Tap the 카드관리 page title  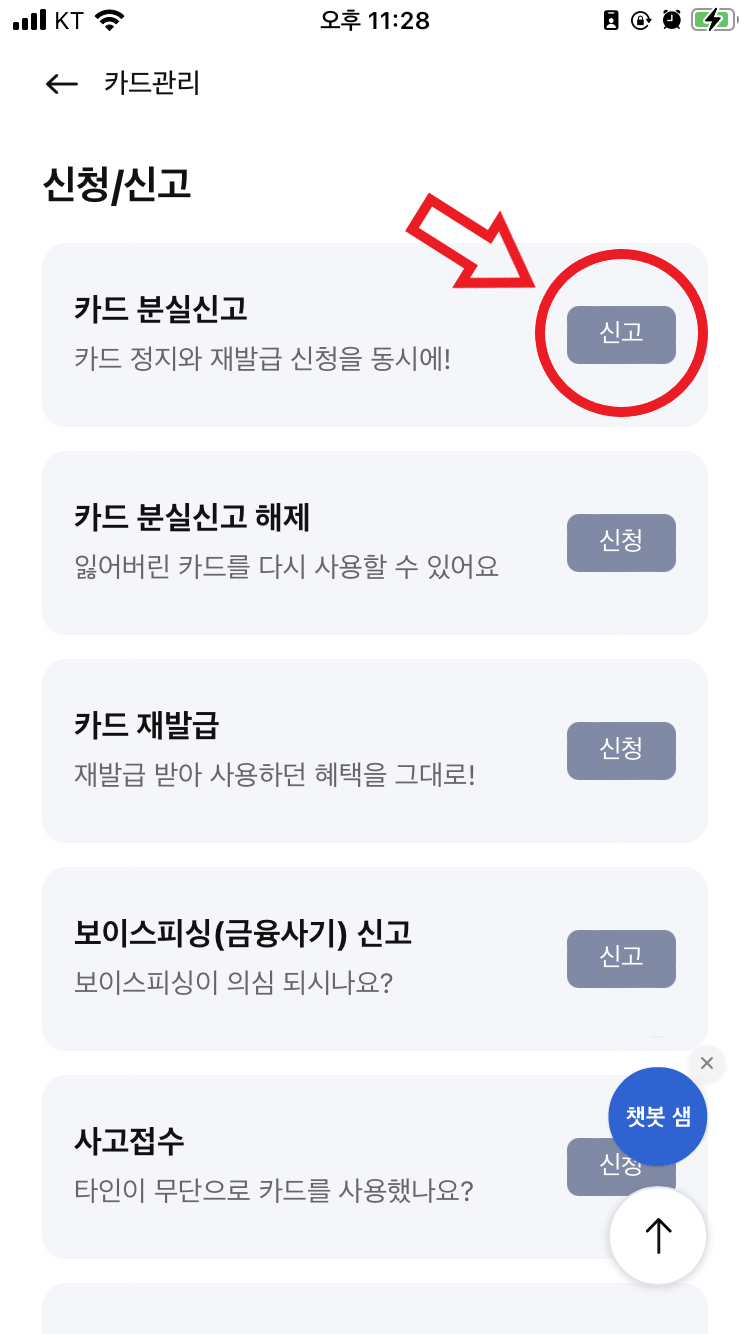(148, 85)
